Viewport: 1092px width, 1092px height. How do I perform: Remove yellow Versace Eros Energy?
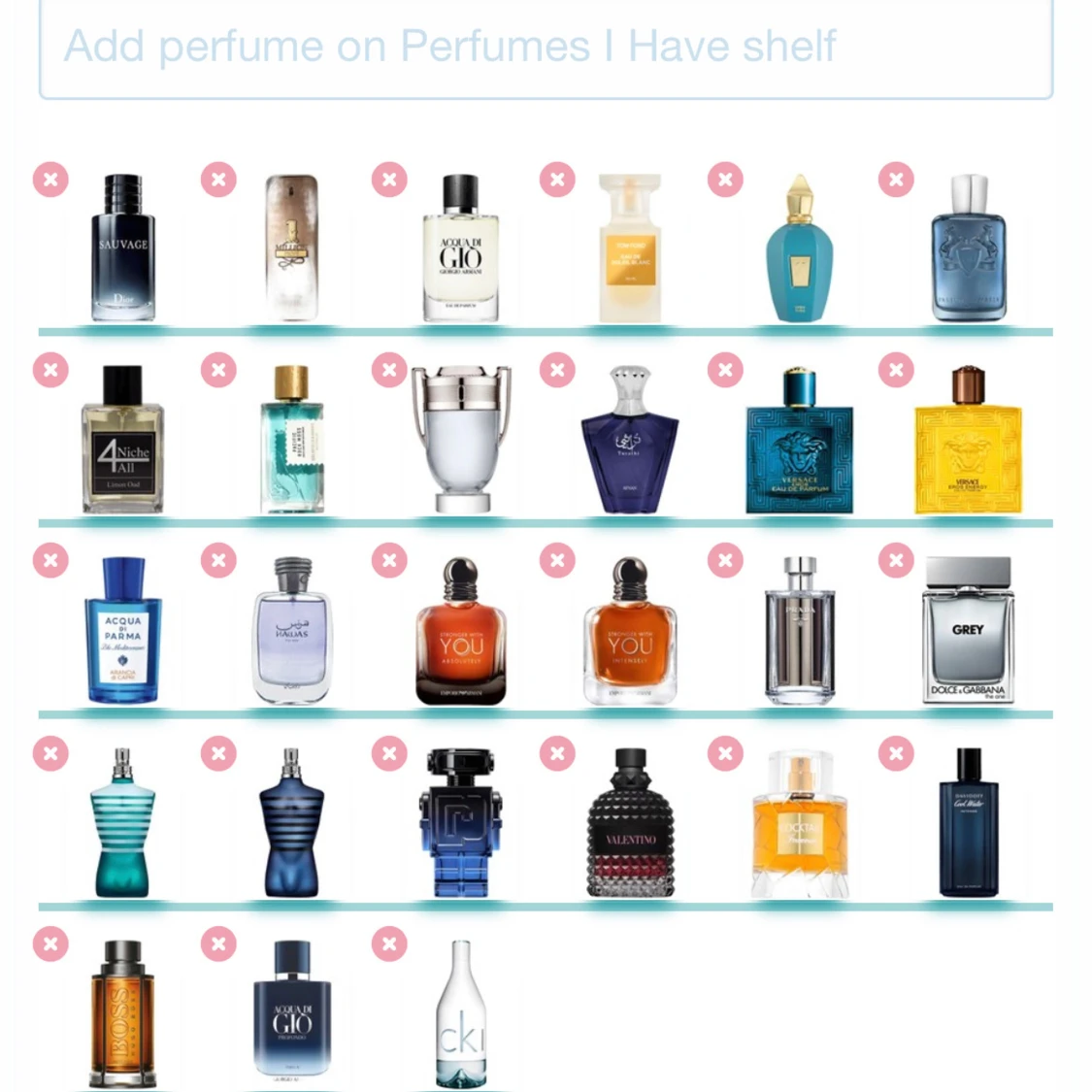click(x=896, y=370)
